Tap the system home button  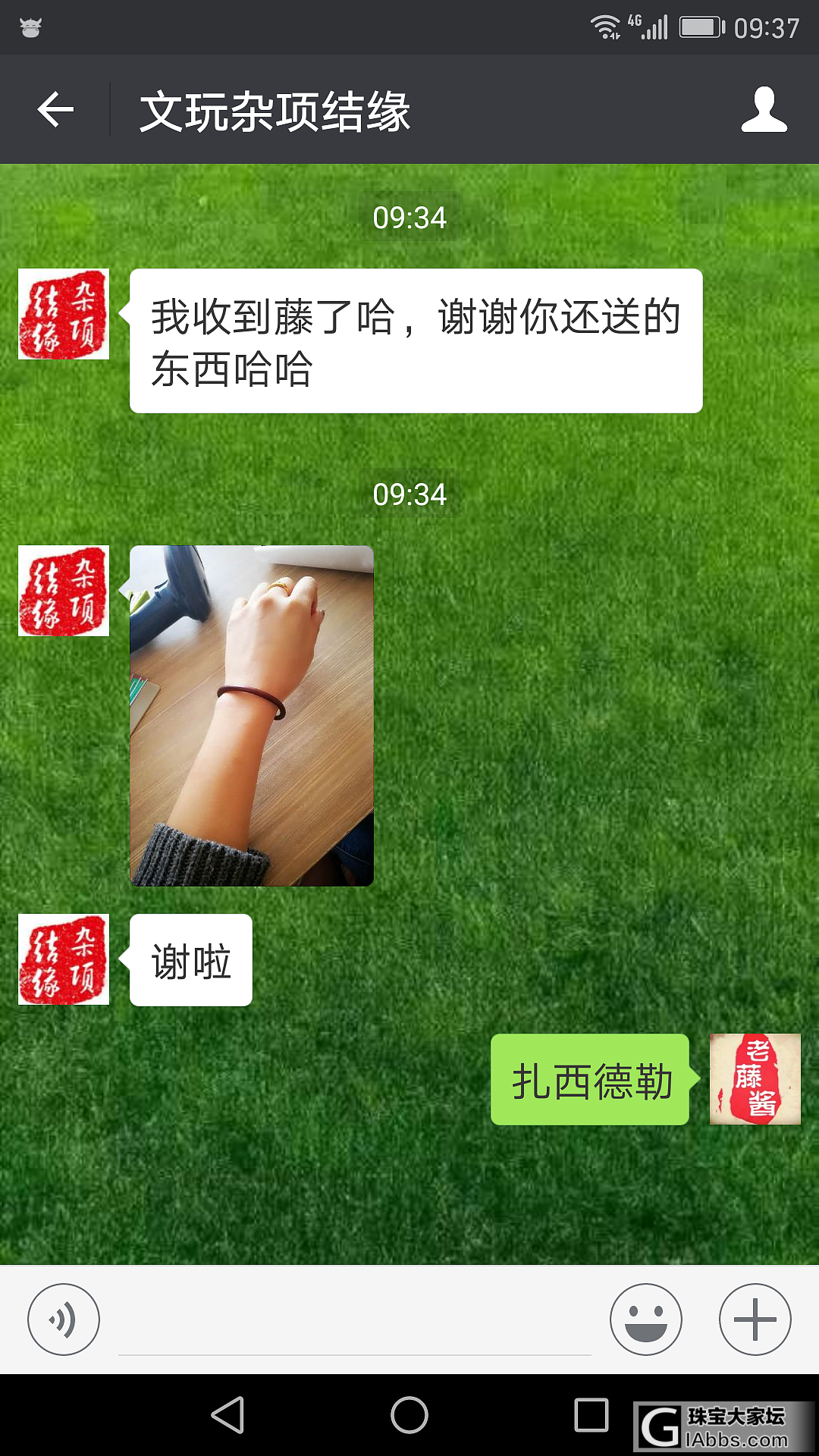[409, 1415]
